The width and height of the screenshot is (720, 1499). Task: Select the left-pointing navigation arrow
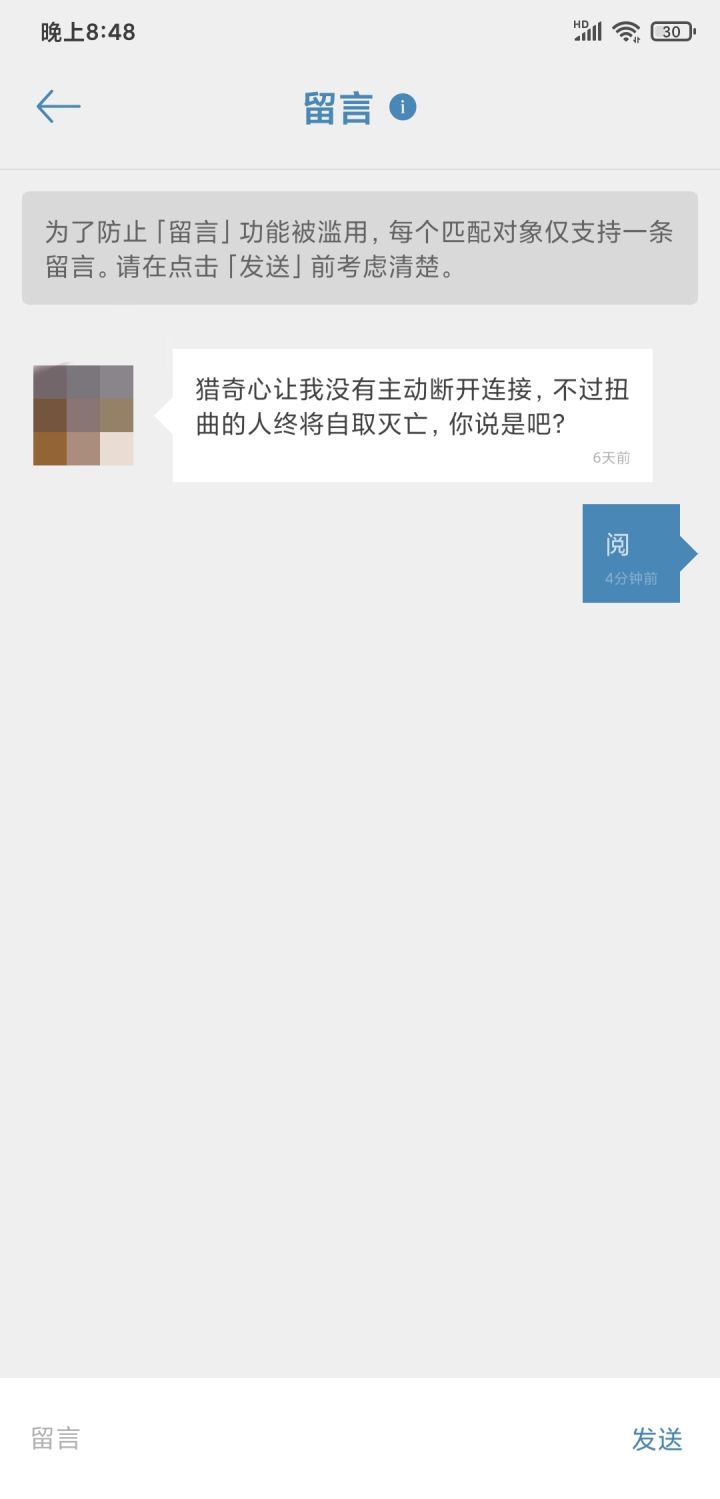[x=57, y=105]
